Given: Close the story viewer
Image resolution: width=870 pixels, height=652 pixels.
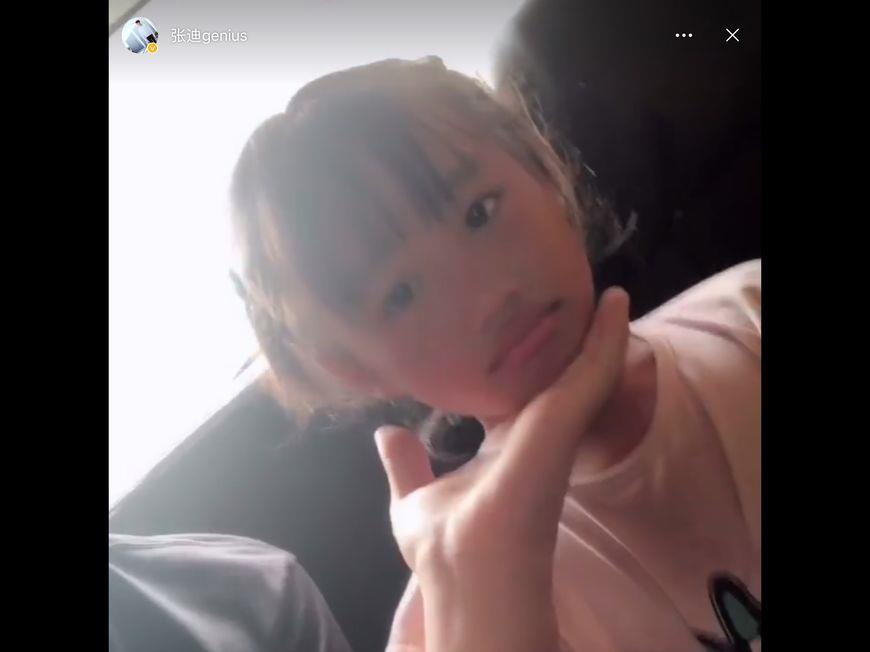Looking at the screenshot, I should tap(732, 35).
